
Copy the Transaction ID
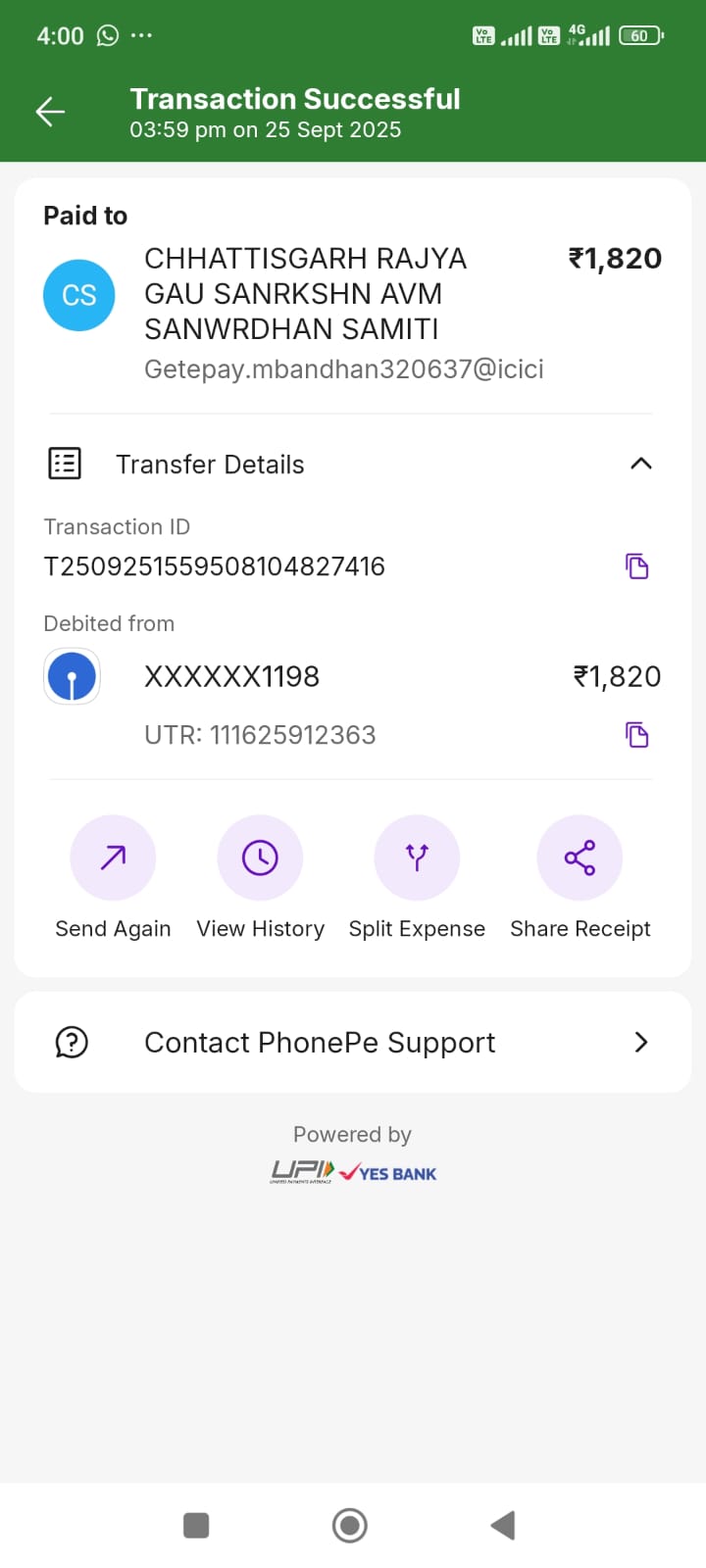[x=637, y=566]
